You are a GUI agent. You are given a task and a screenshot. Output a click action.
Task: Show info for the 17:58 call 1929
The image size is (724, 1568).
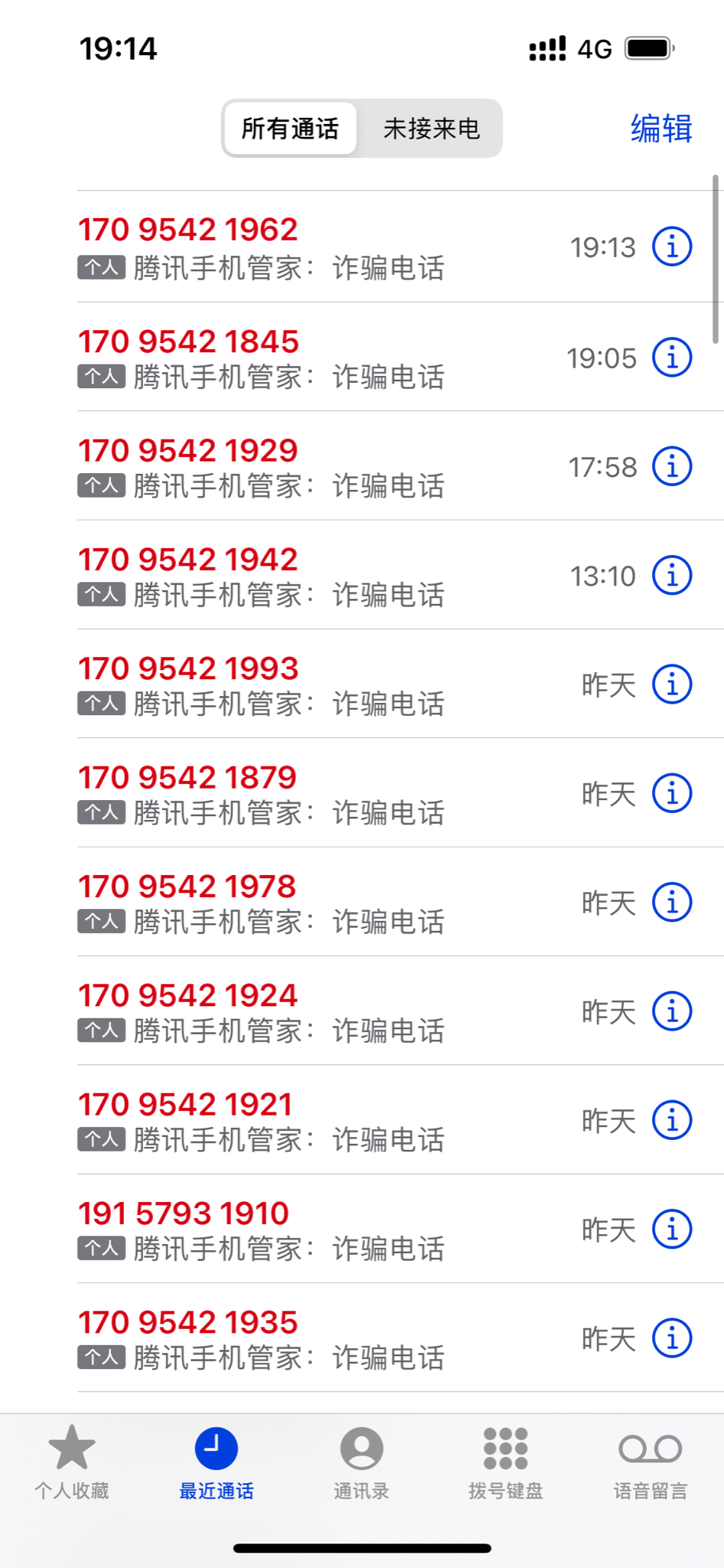tap(672, 466)
